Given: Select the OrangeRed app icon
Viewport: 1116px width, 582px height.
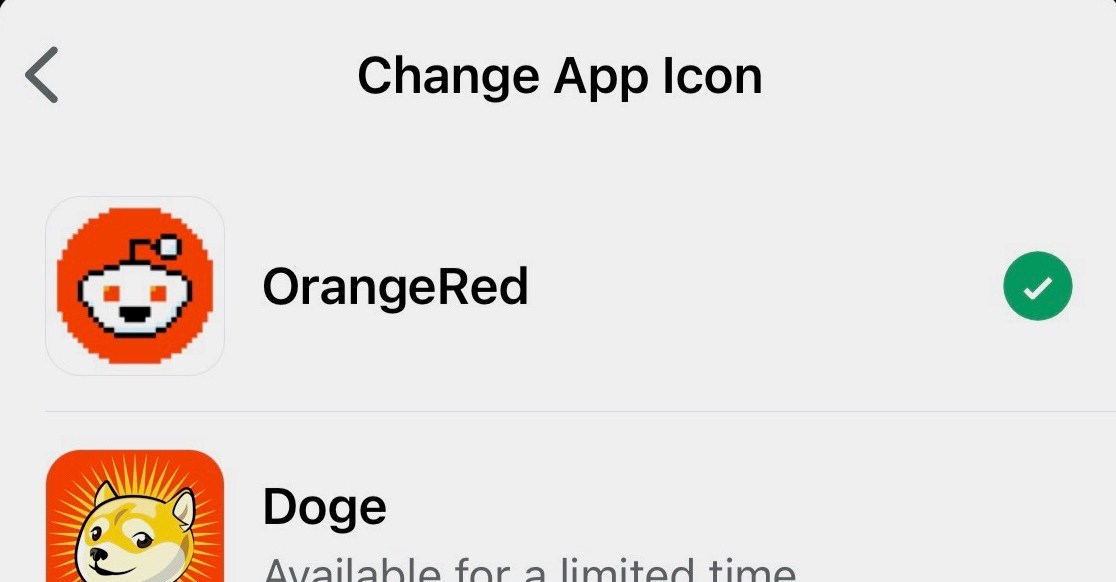Looking at the screenshot, I should pos(394,287).
